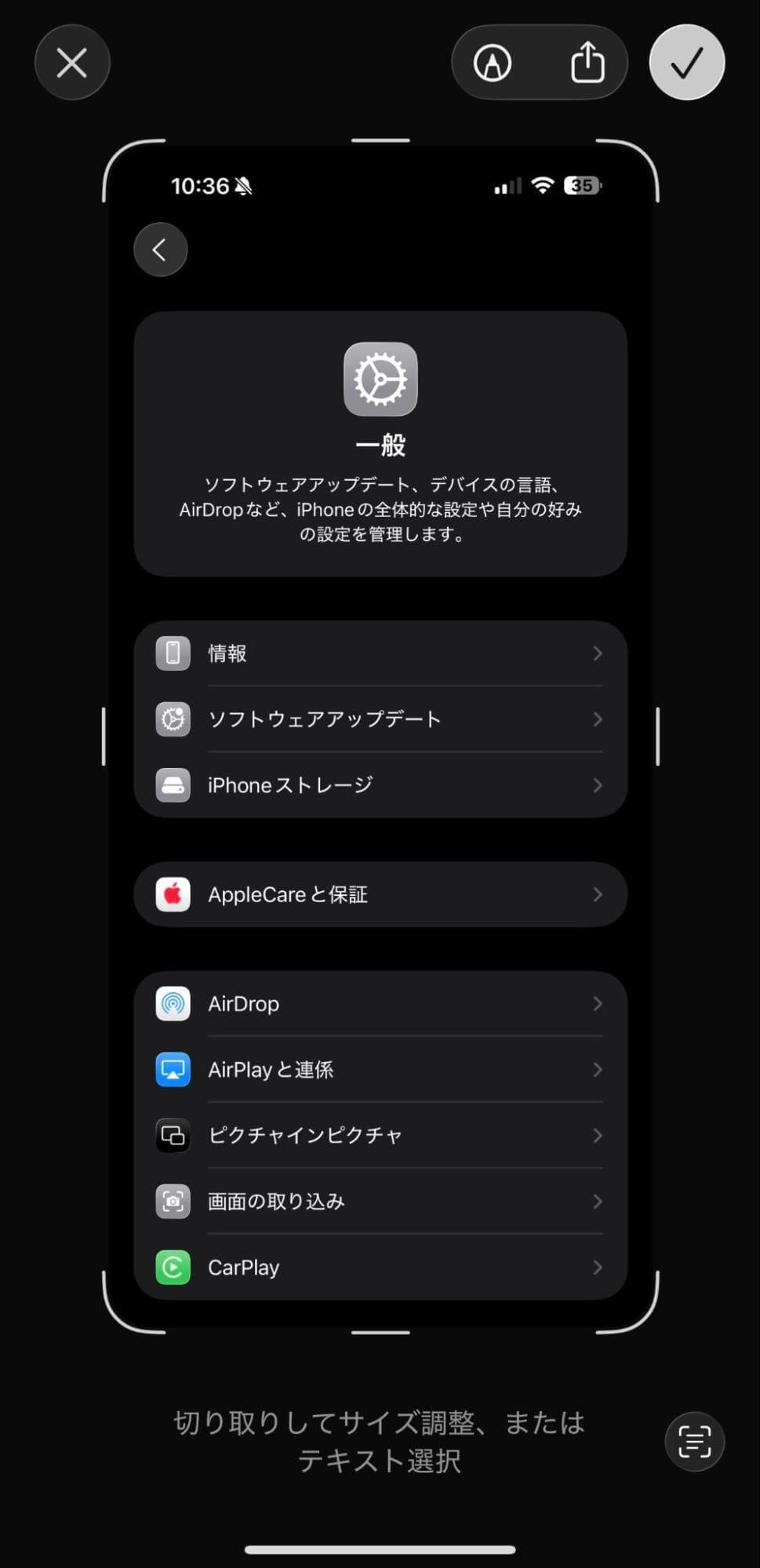
Task: Dismiss with the X close button
Action: coord(72,62)
